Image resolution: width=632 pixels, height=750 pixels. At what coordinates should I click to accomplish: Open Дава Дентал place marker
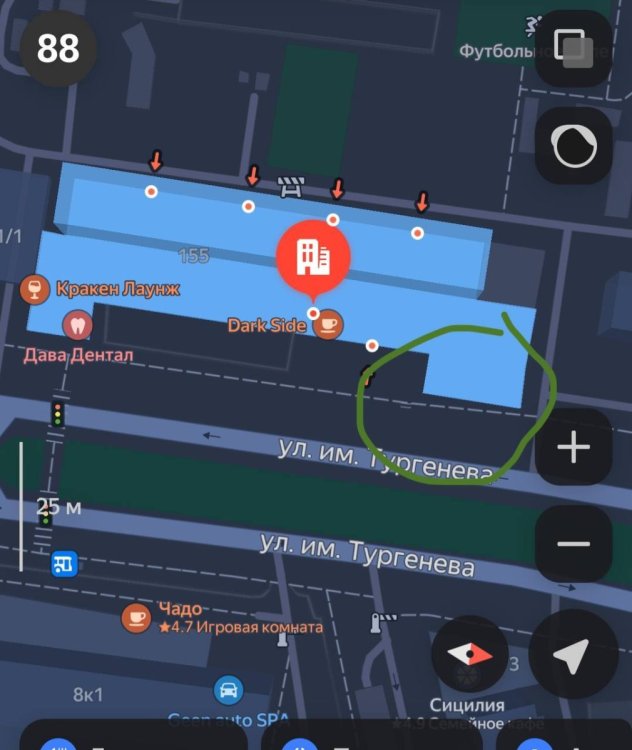coord(77,325)
